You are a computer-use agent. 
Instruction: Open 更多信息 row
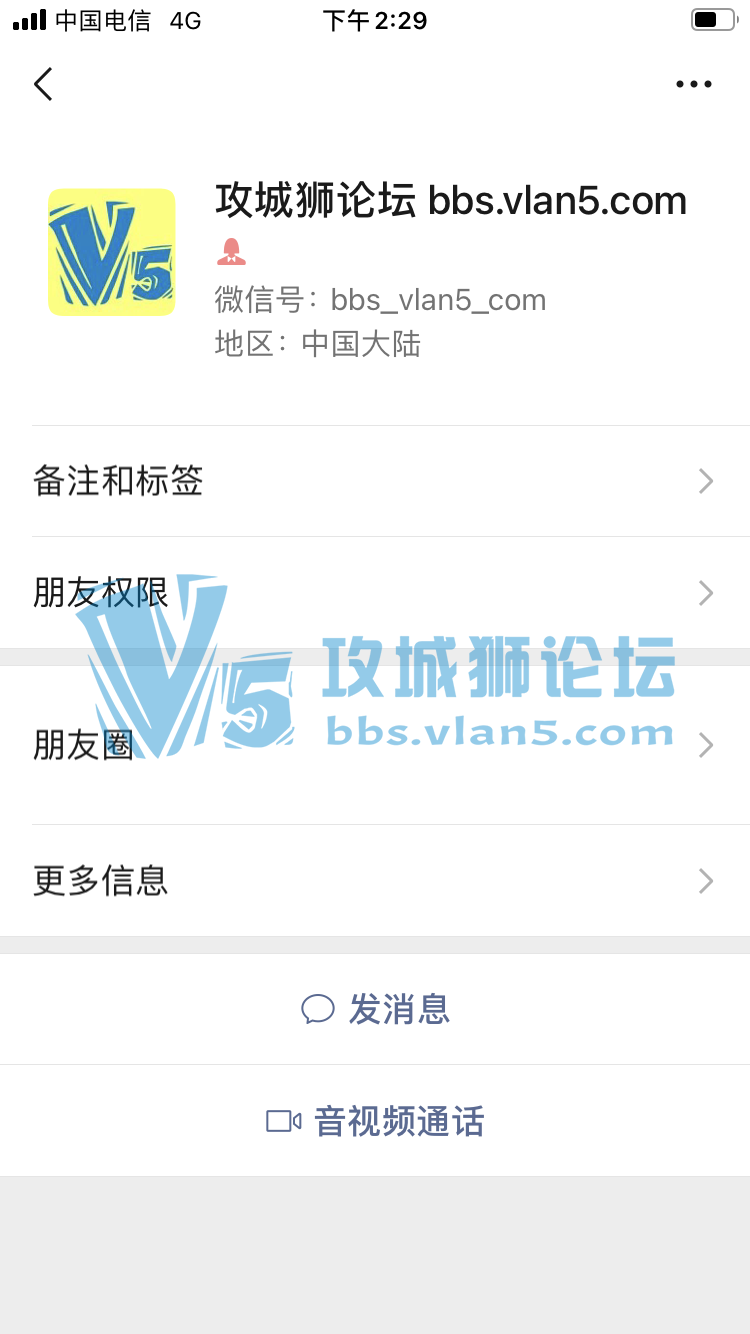(x=375, y=881)
